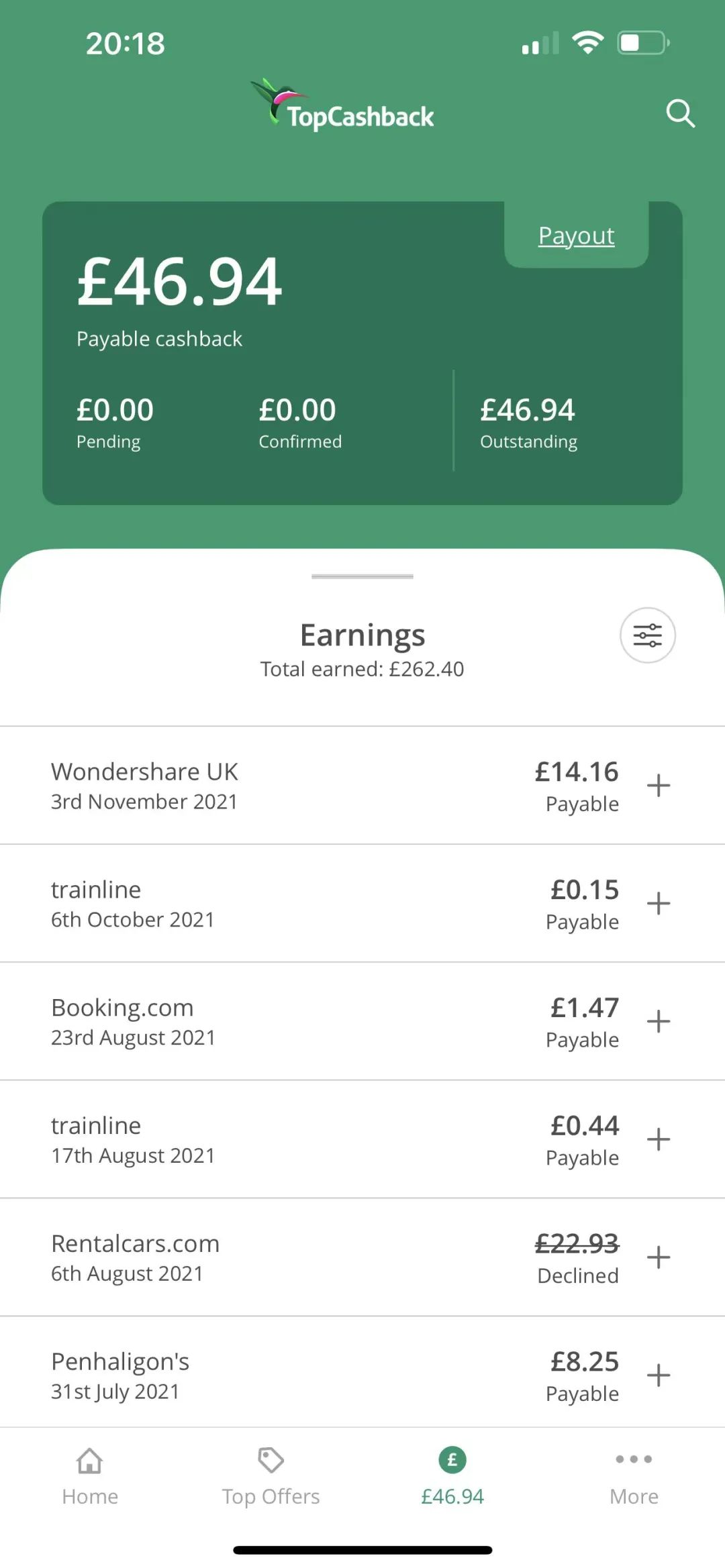Open the earnings filter options
Screen dimensions: 725x1568
pos(647,635)
